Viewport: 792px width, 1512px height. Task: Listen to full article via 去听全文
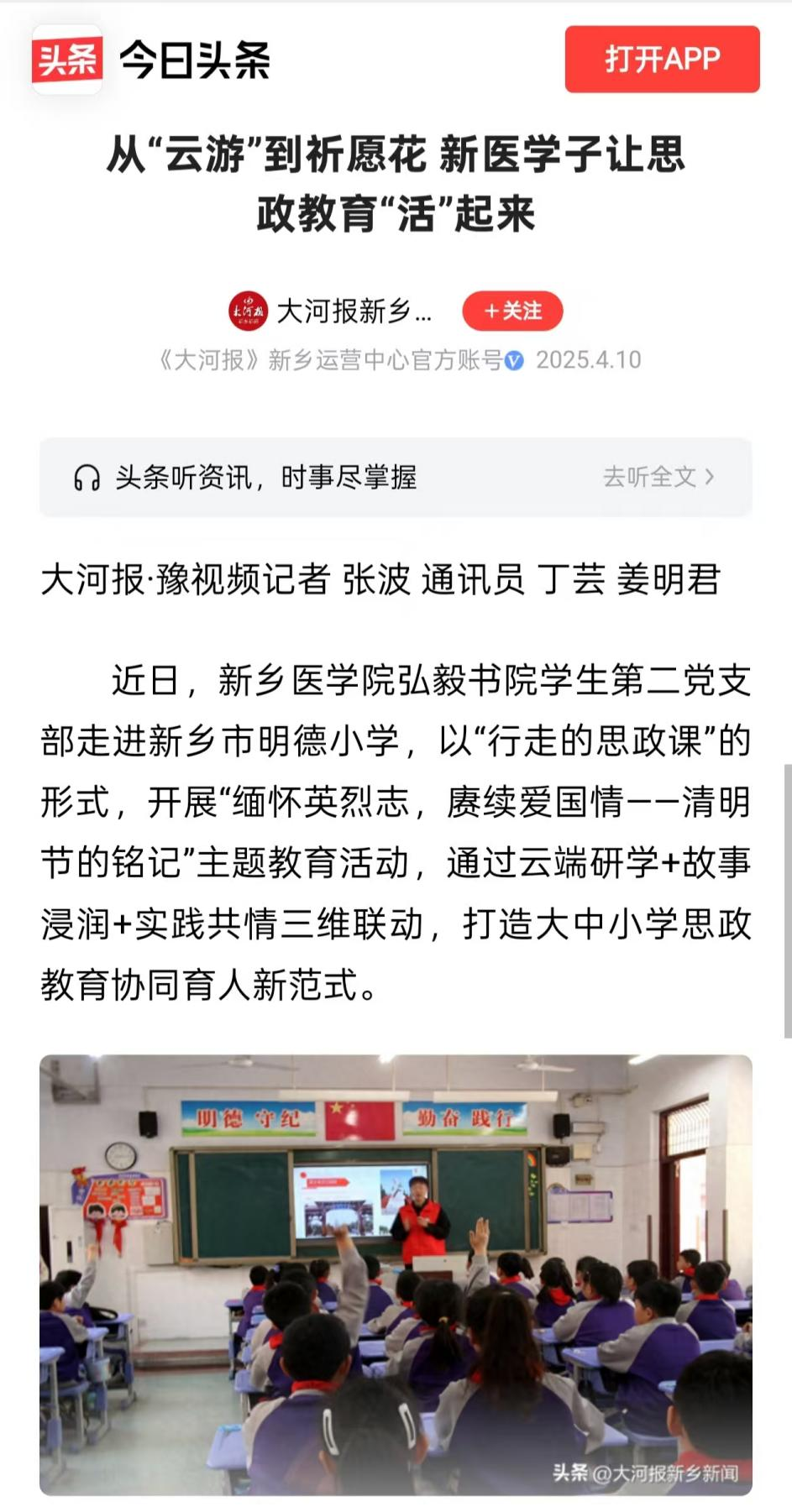point(658,477)
